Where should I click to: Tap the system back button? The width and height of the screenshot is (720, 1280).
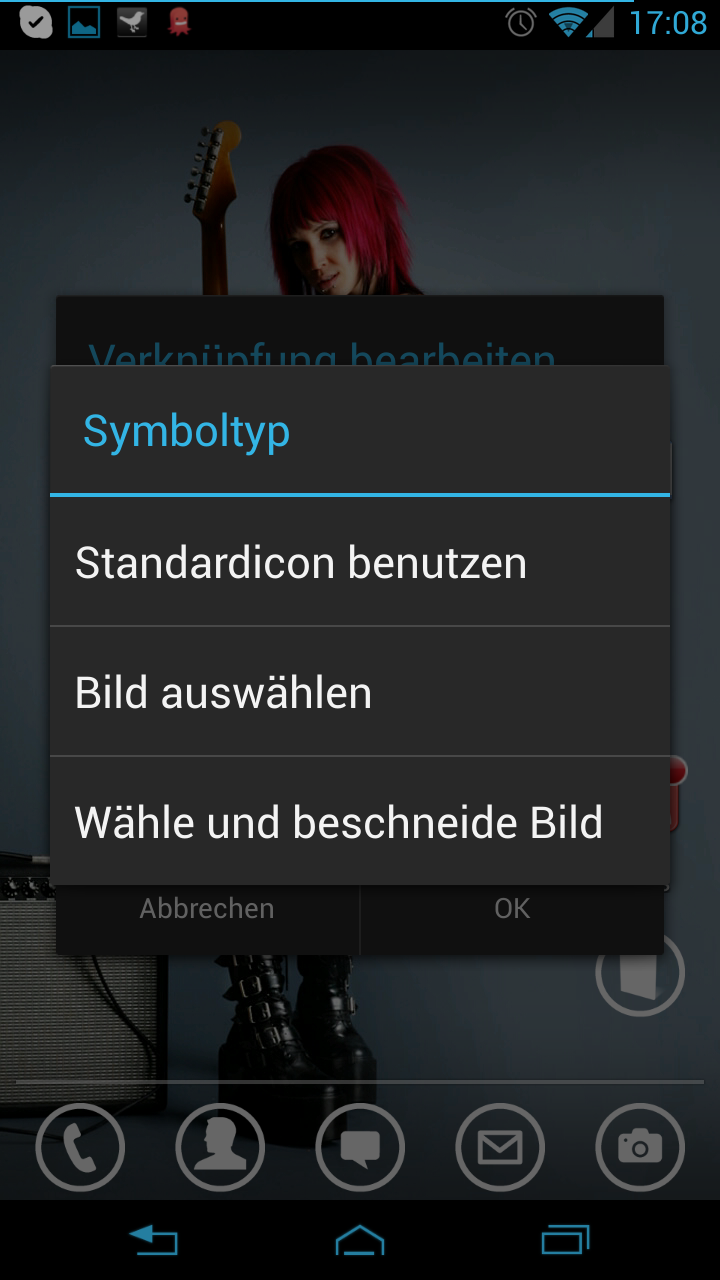tap(153, 1241)
